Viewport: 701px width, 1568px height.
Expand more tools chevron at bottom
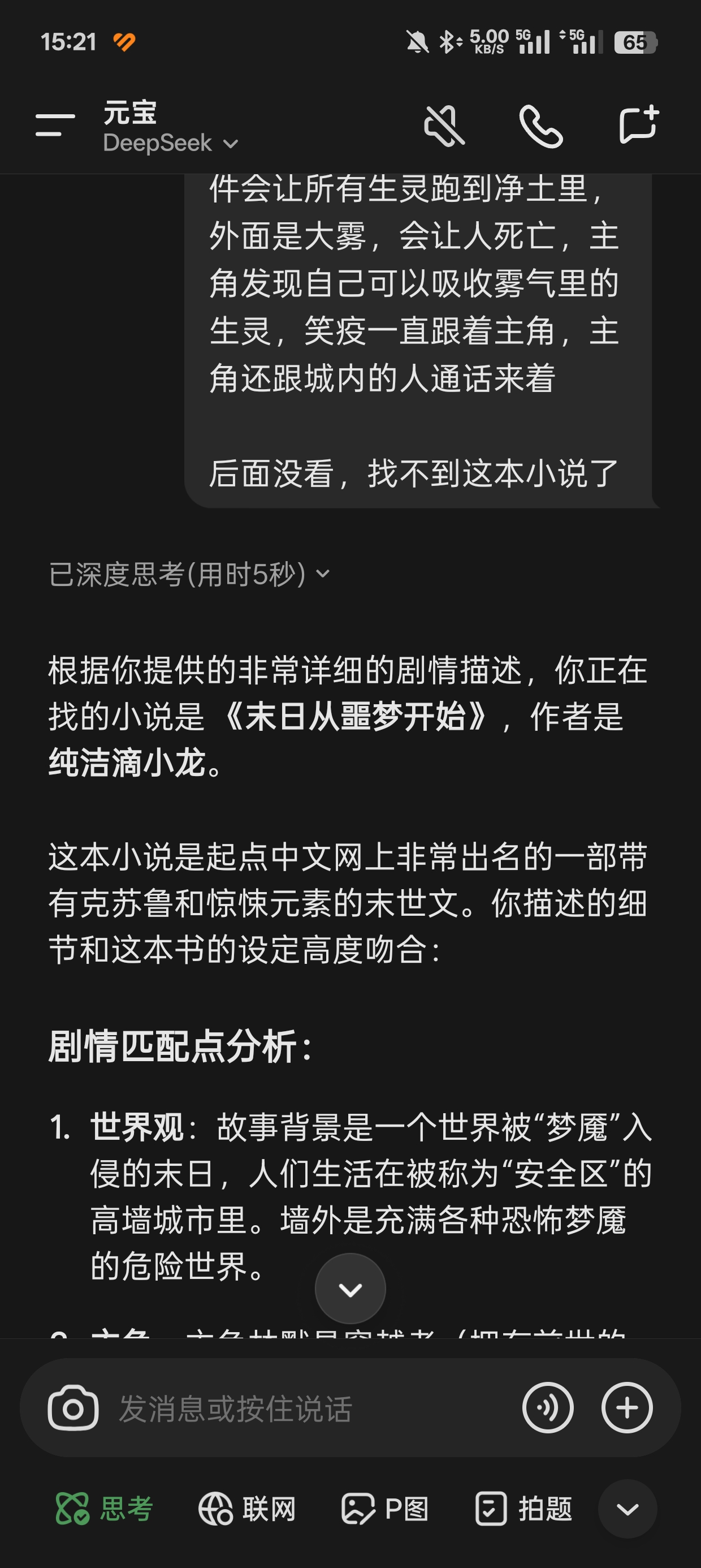[x=628, y=1509]
